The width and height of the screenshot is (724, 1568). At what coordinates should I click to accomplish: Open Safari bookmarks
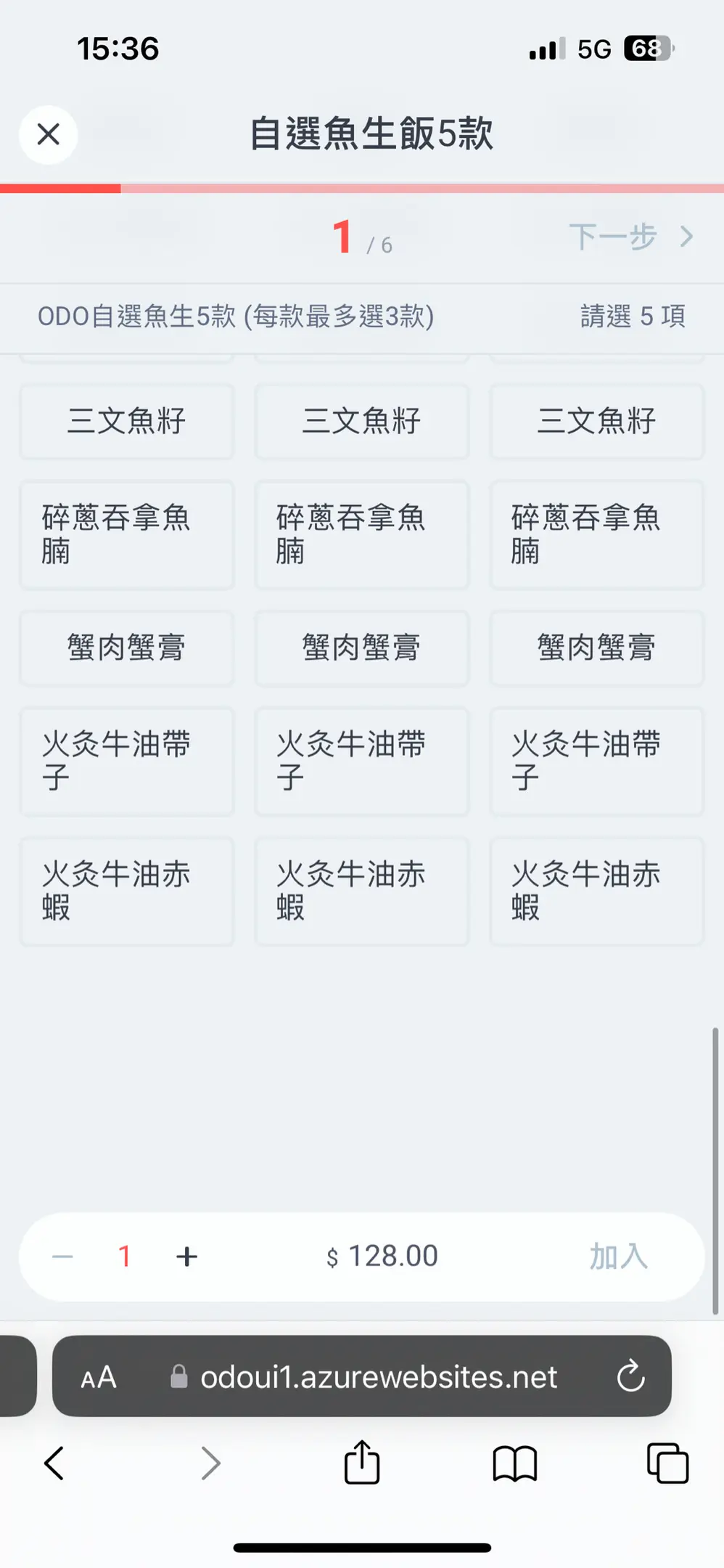click(514, 1463)
